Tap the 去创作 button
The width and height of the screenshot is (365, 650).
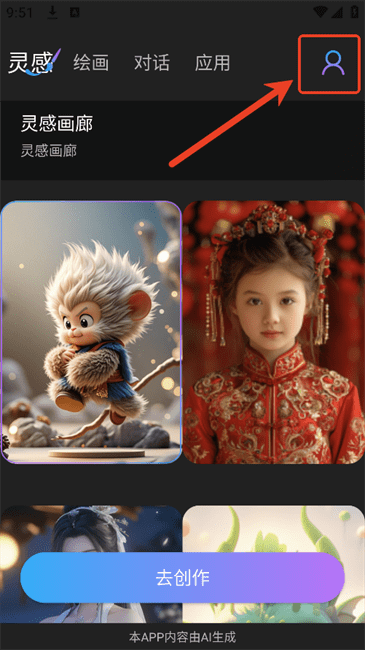point(182,577)
